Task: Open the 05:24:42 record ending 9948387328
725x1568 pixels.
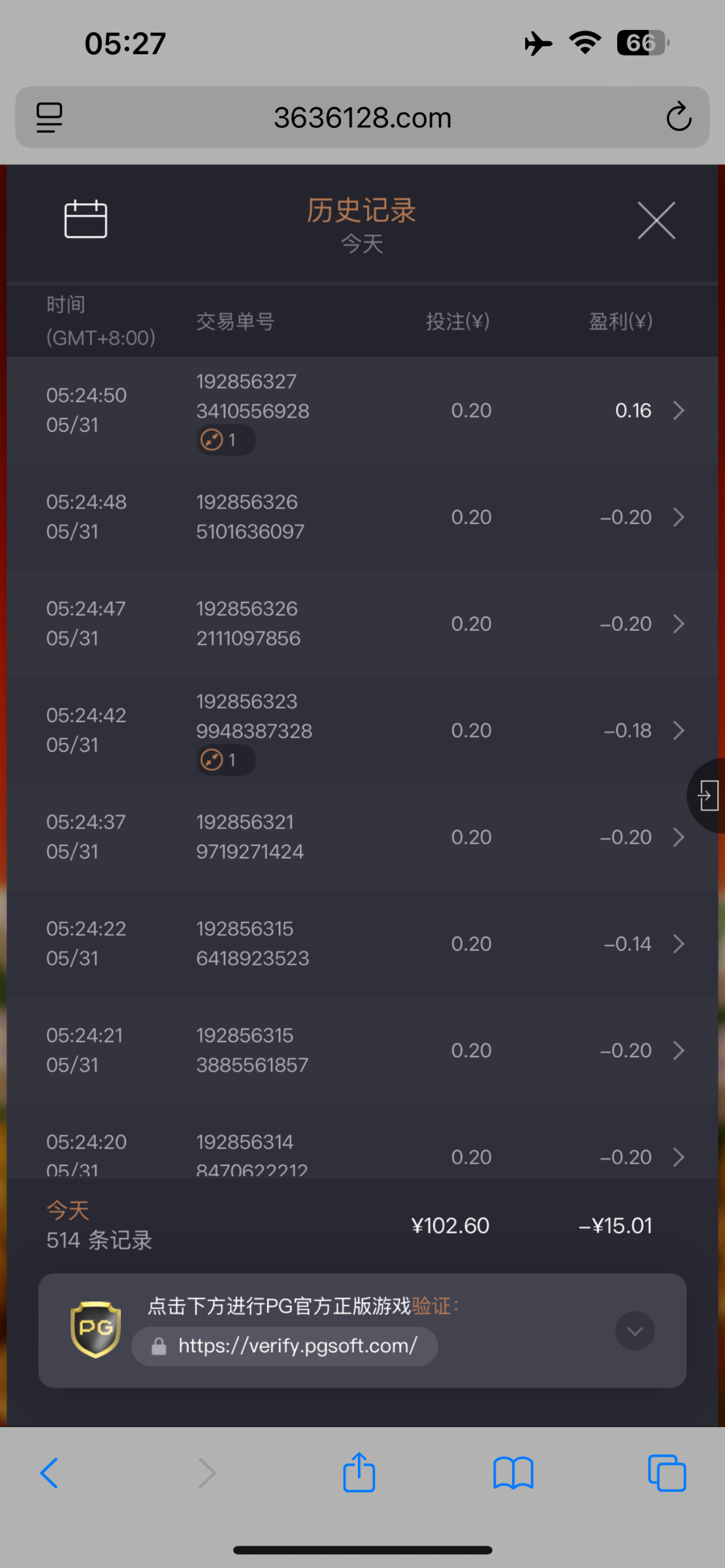Action: pyautogui.click(x=362, y=730)
